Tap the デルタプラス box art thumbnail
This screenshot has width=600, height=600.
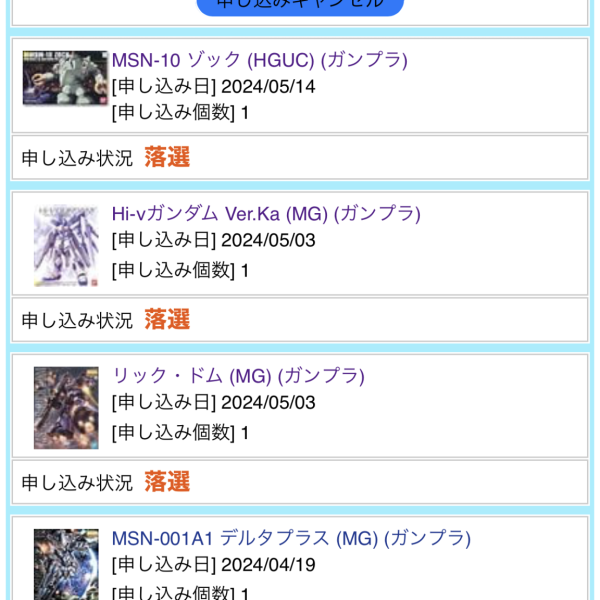[66, 564]
